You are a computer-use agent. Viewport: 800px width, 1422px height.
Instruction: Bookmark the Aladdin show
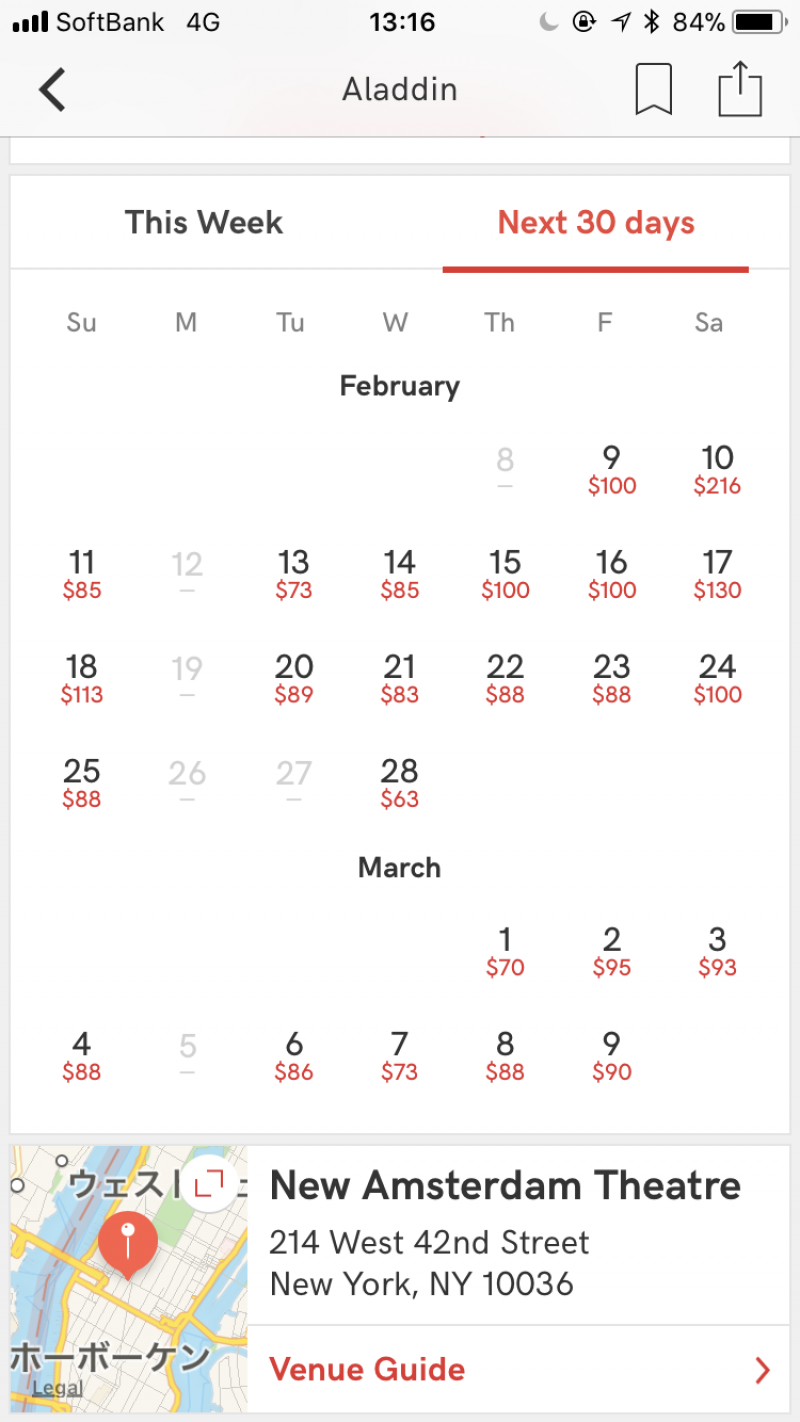tap(654, 90)
